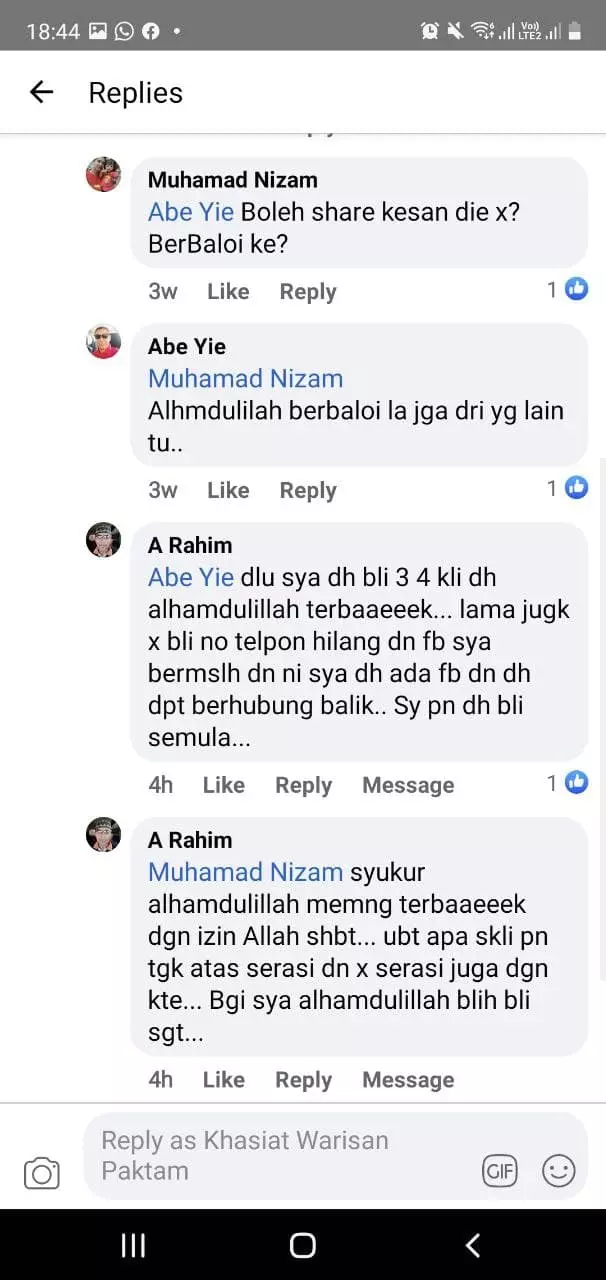This screenshot has width=606, height=1280.
Task: Reply to Muhamad Nizam's comment
Action: click(307, 292)
